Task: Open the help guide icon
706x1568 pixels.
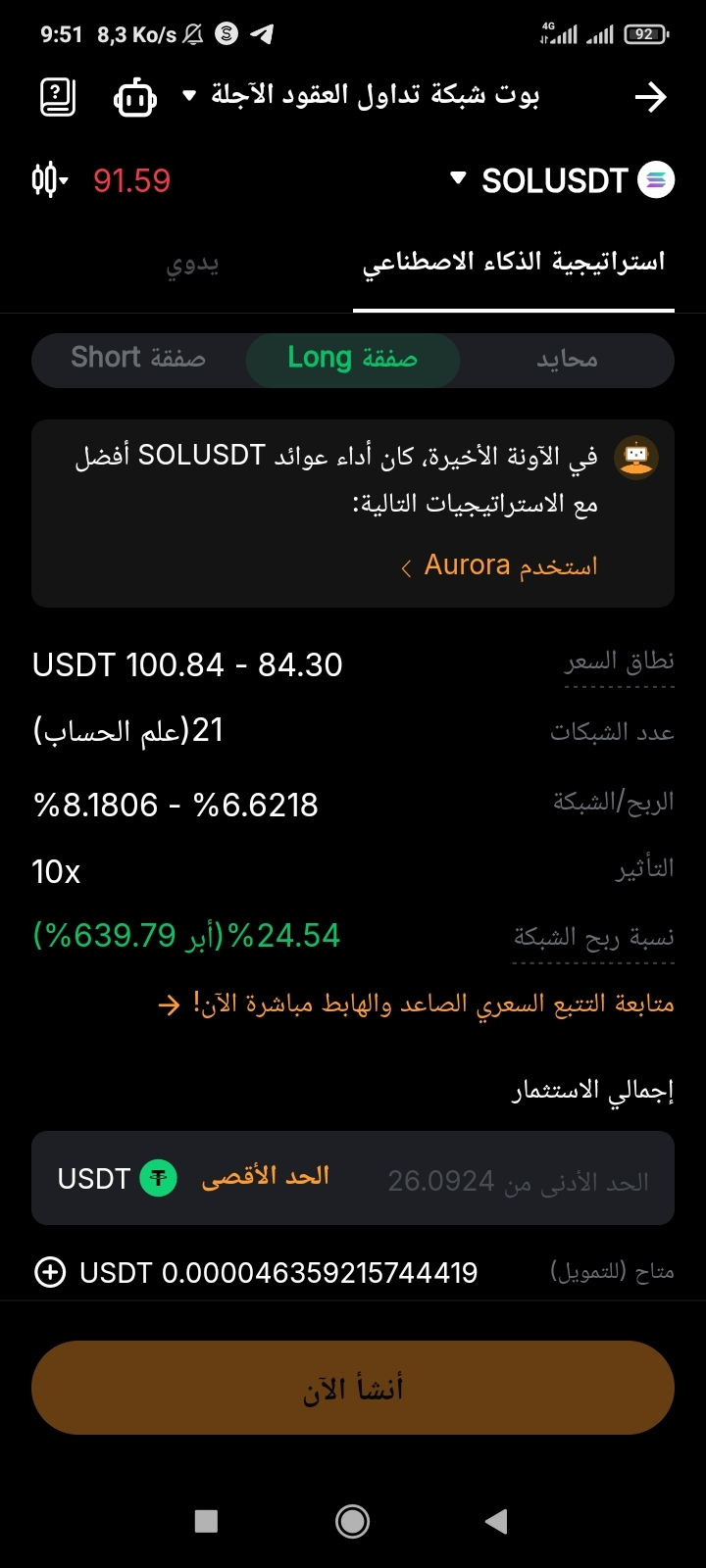Action: [58, 97]
